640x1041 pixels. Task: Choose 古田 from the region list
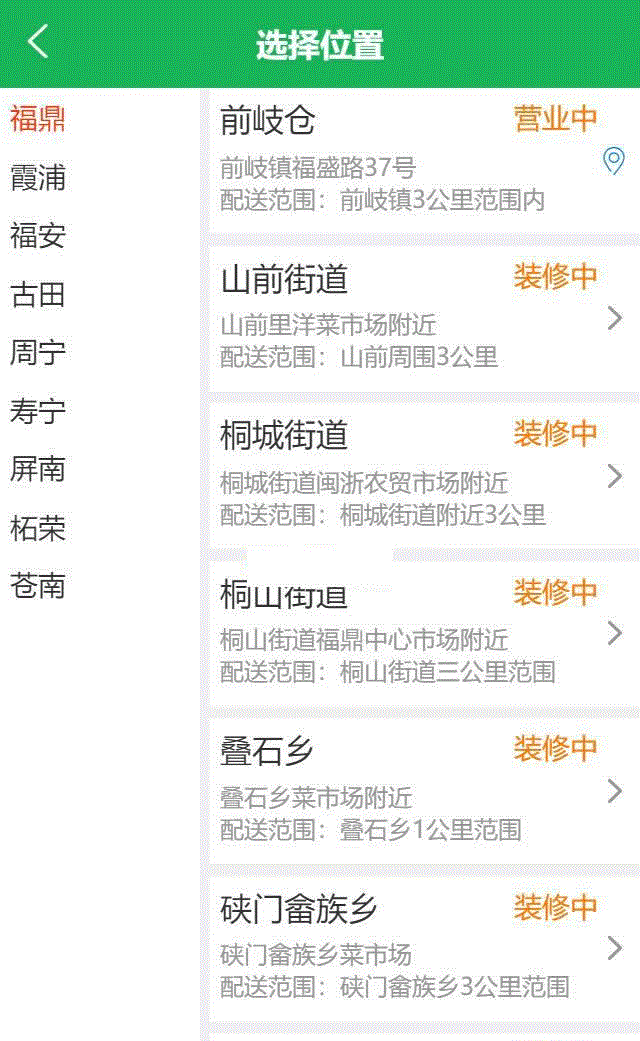(x=38, y=294)
